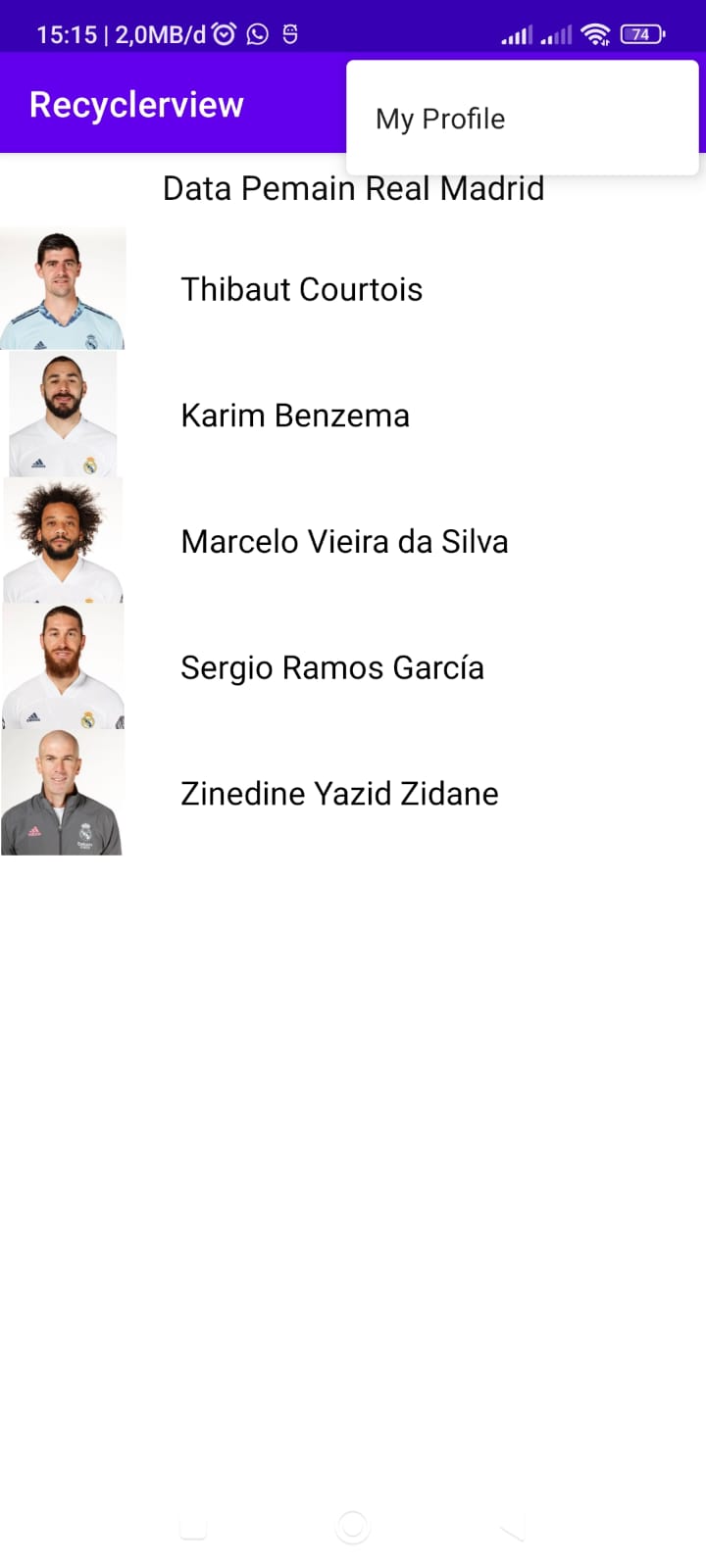706x1568 pixels.
Task: Open Zinedine Yazid Zidane row
Action: [338, 794]
